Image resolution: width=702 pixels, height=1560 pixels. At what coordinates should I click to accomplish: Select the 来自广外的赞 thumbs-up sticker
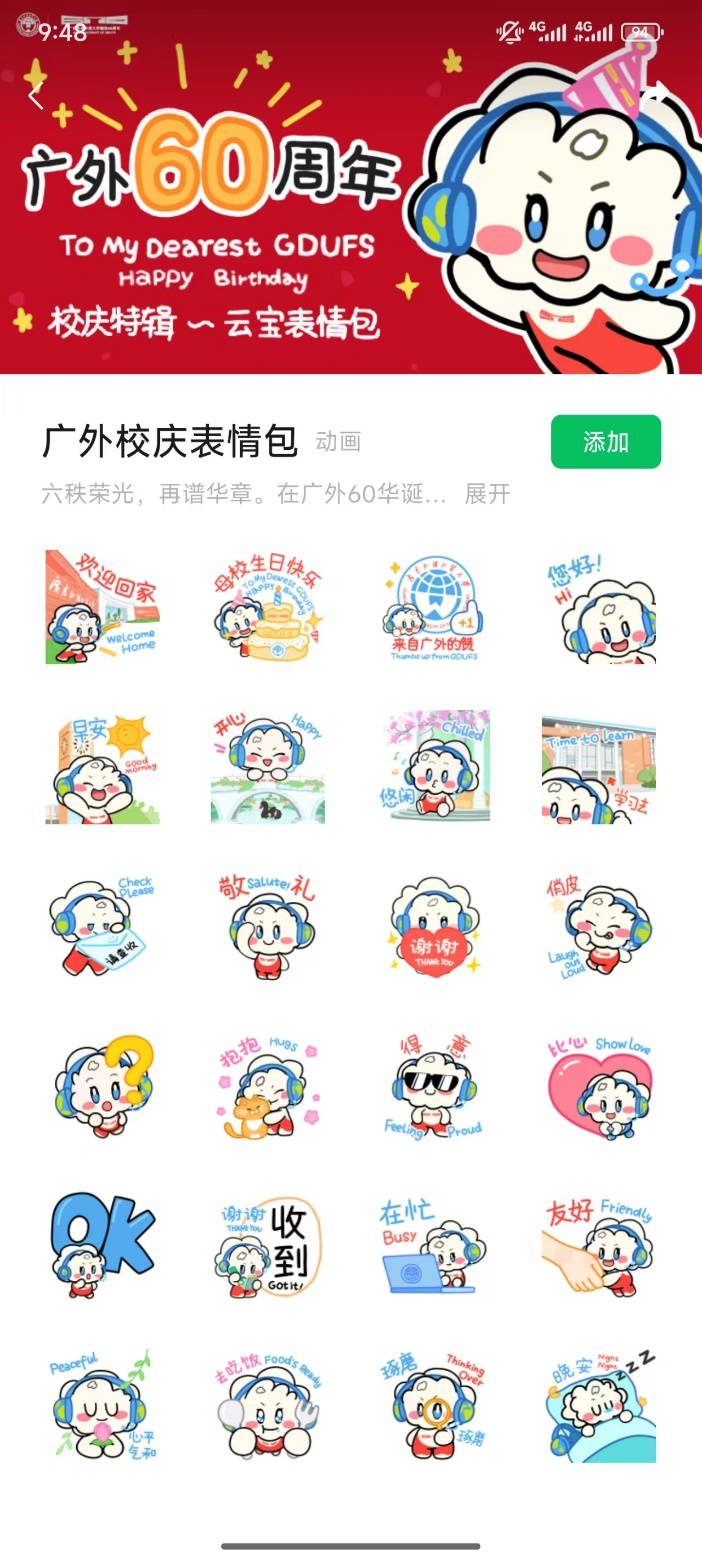pyautogui.click(x=433, y=607)
